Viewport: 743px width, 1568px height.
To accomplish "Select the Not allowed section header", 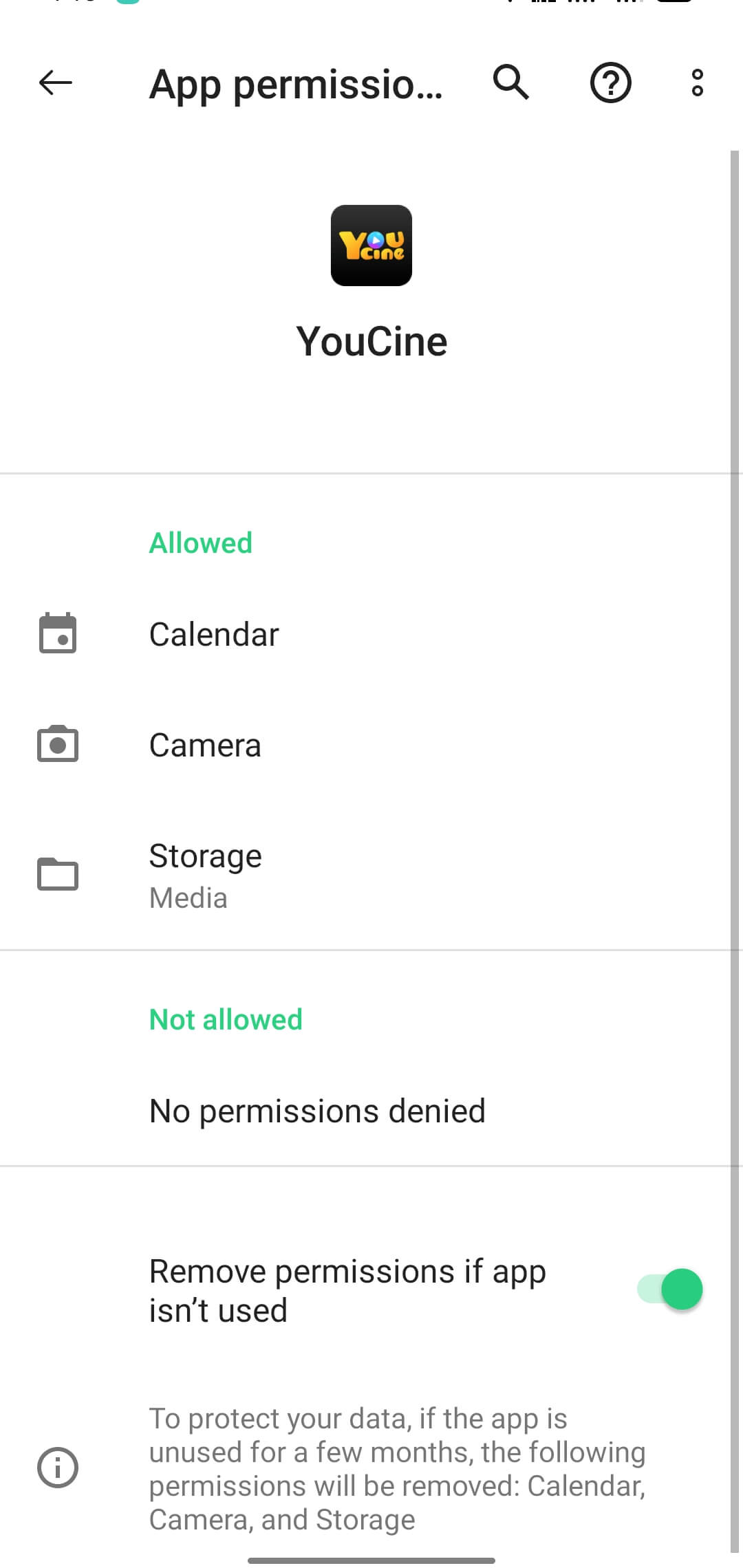I will point(226,1019).
